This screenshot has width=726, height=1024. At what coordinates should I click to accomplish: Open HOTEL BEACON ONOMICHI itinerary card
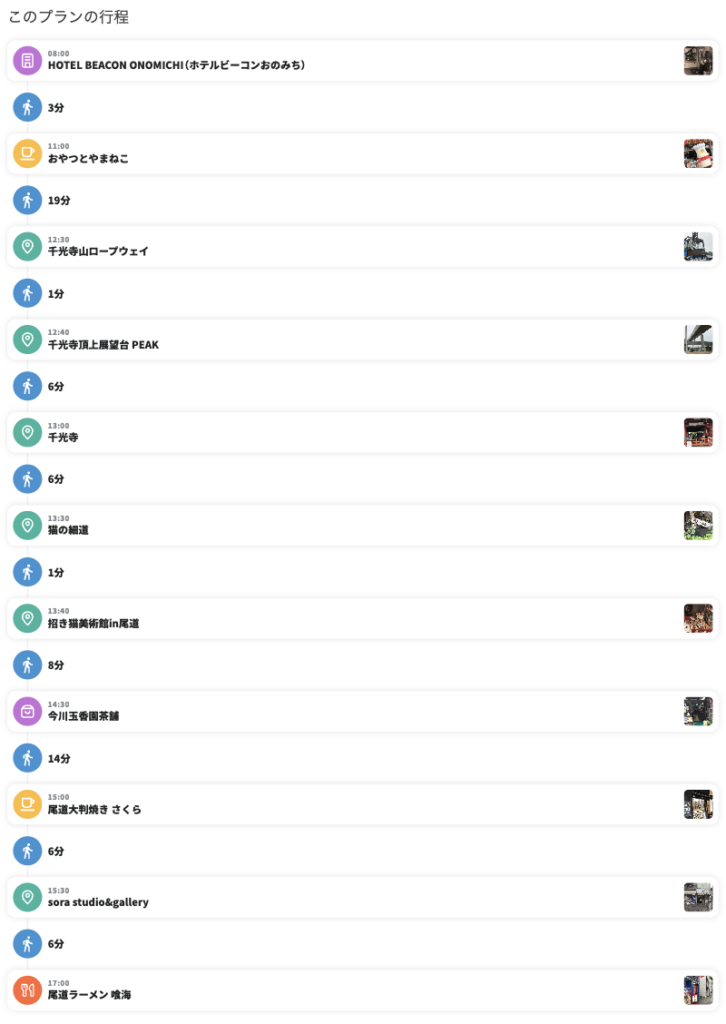point(360,61)
